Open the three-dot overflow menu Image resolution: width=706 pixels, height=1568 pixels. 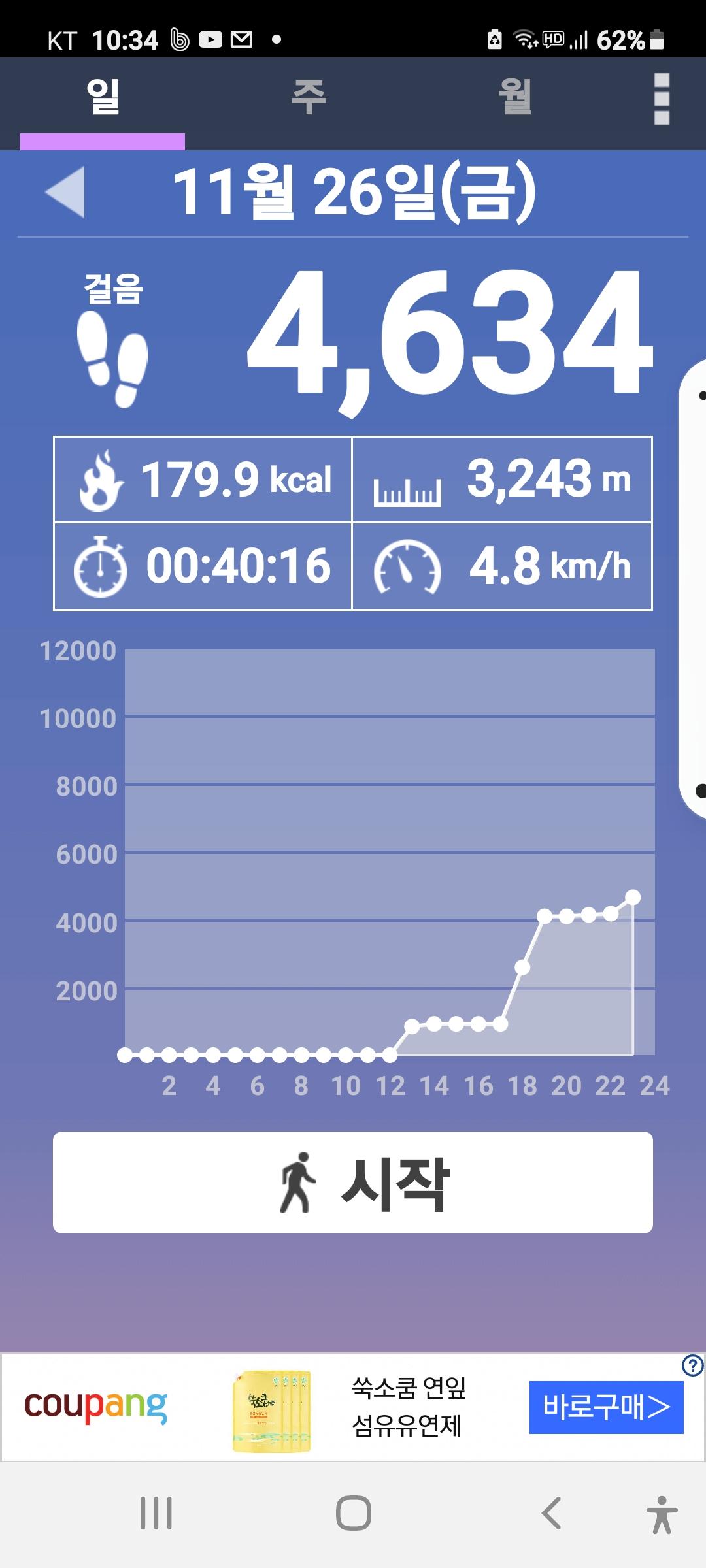(x=661, y=99)
